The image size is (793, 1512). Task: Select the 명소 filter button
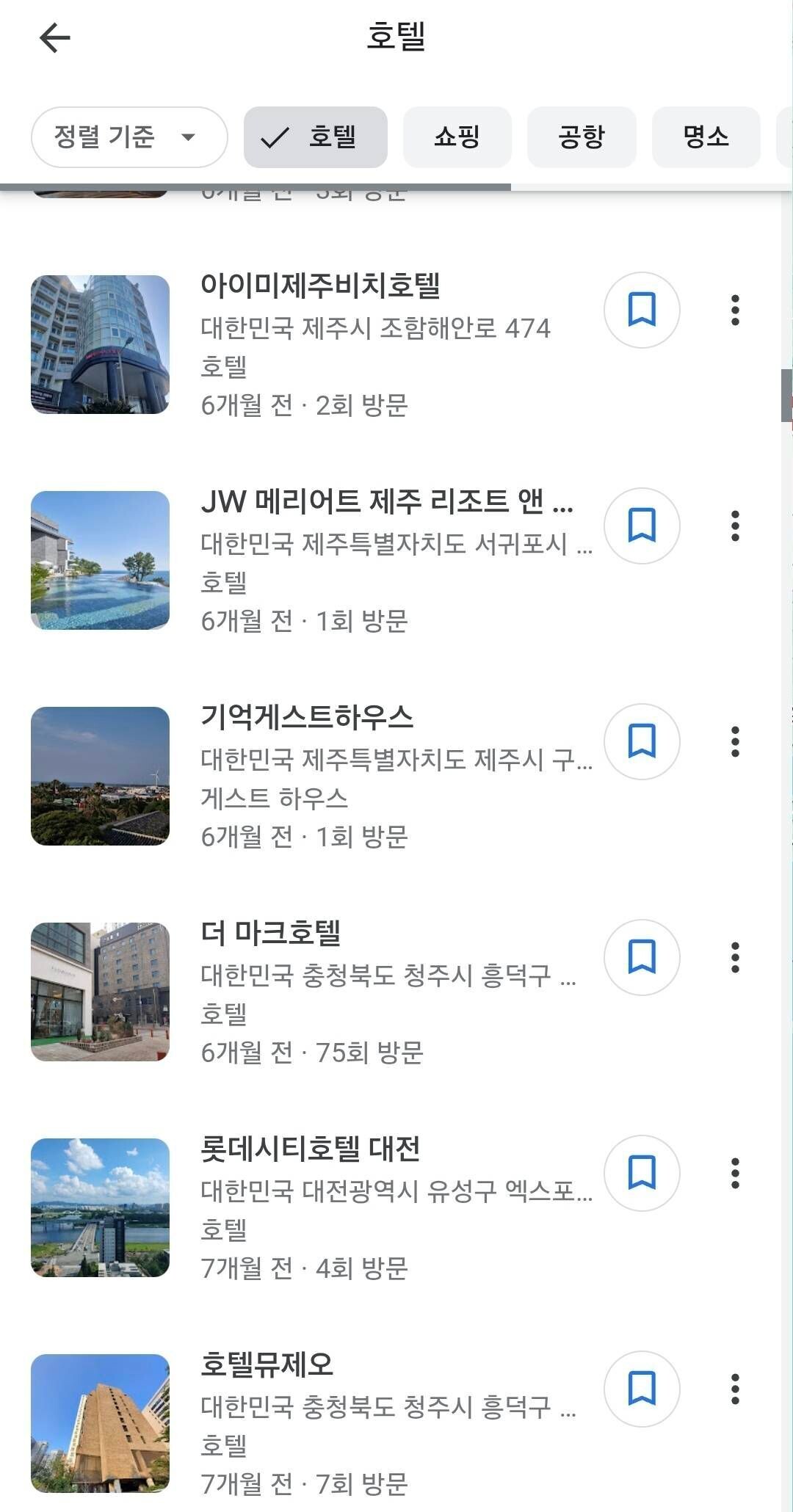click(x=705, y=137)
